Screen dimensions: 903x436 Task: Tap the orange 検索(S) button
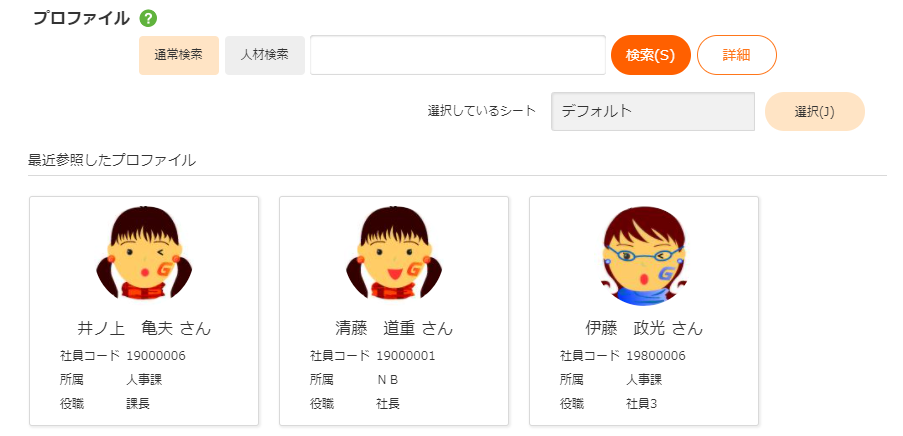[650, 55]
